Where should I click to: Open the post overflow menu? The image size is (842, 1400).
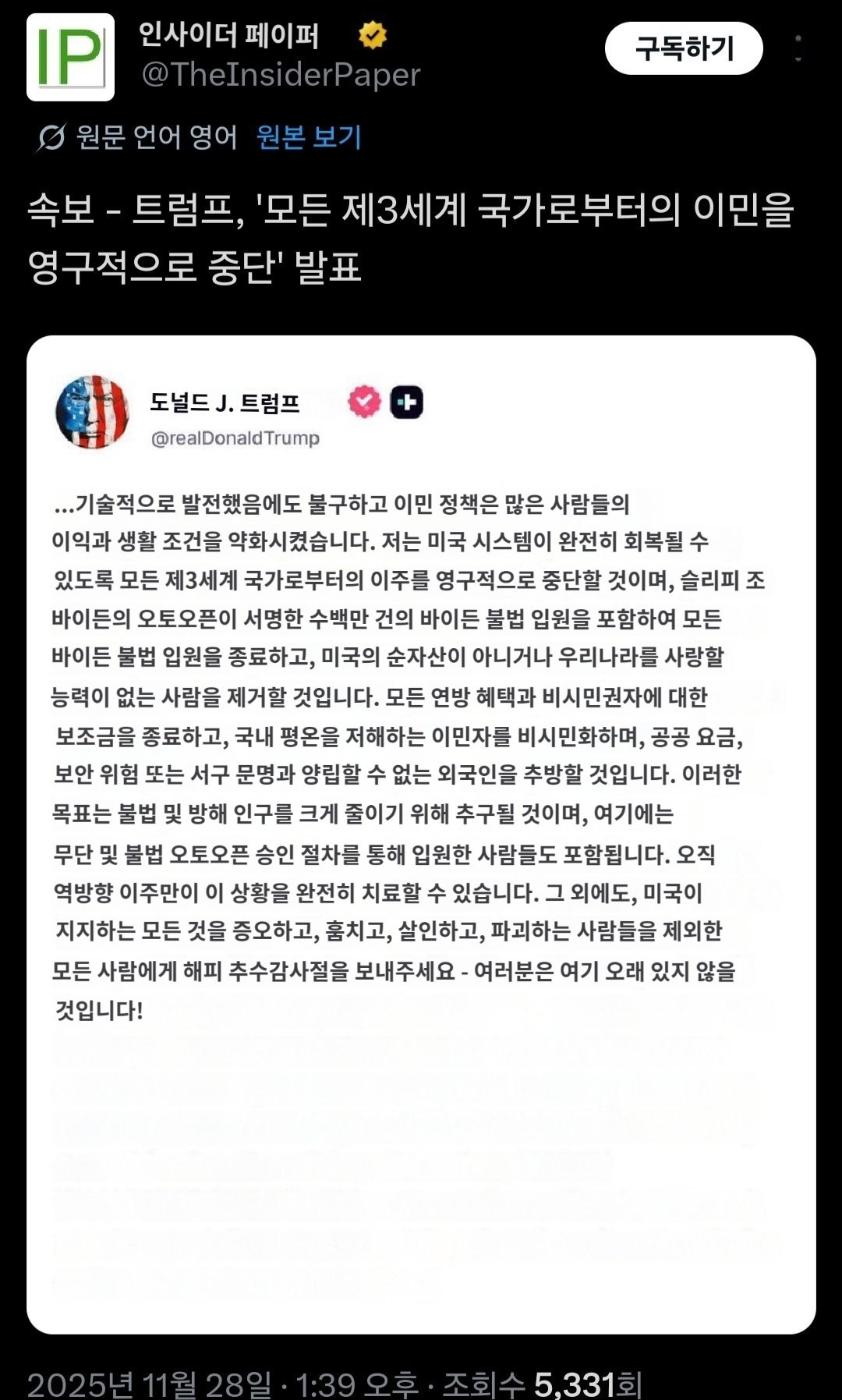(798, 48)
